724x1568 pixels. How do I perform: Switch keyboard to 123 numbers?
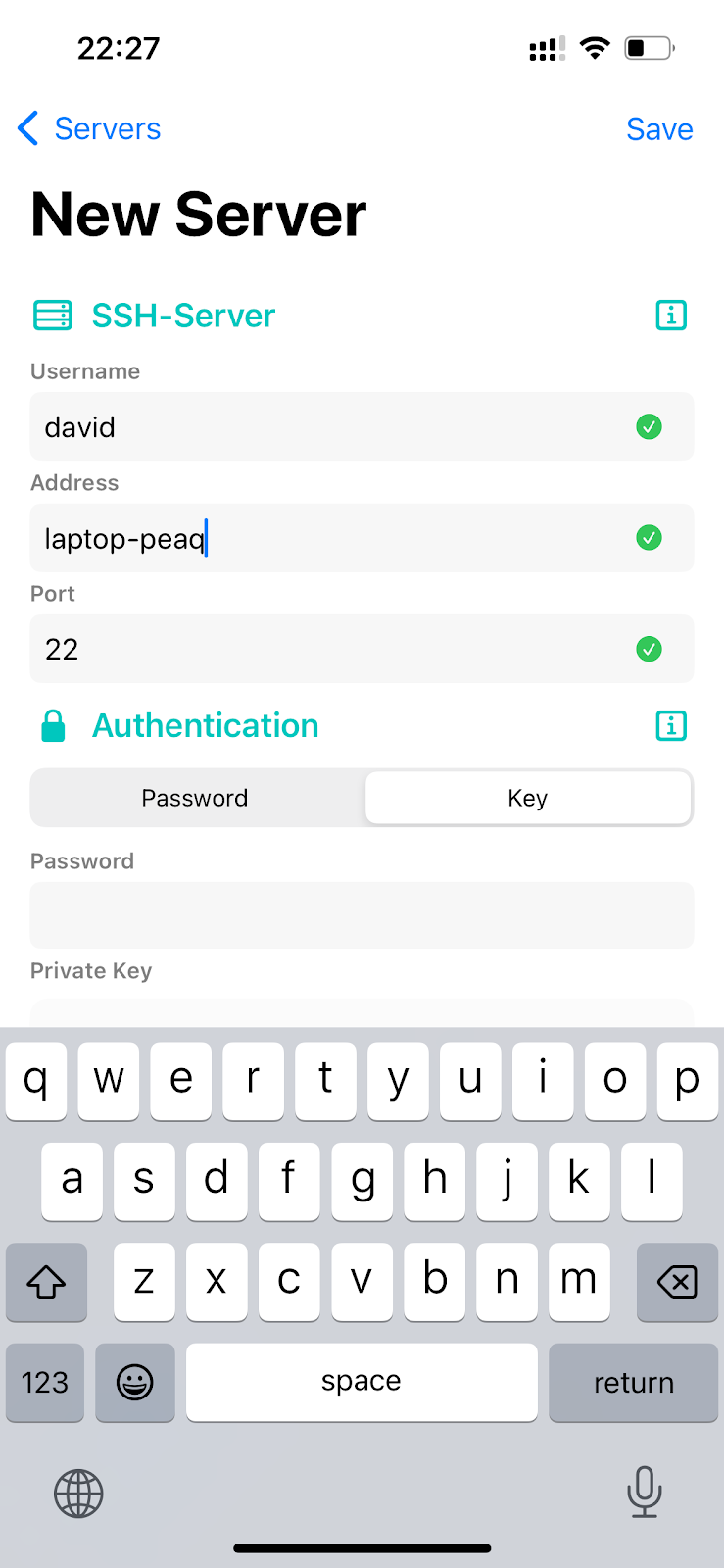[45, 1382]
